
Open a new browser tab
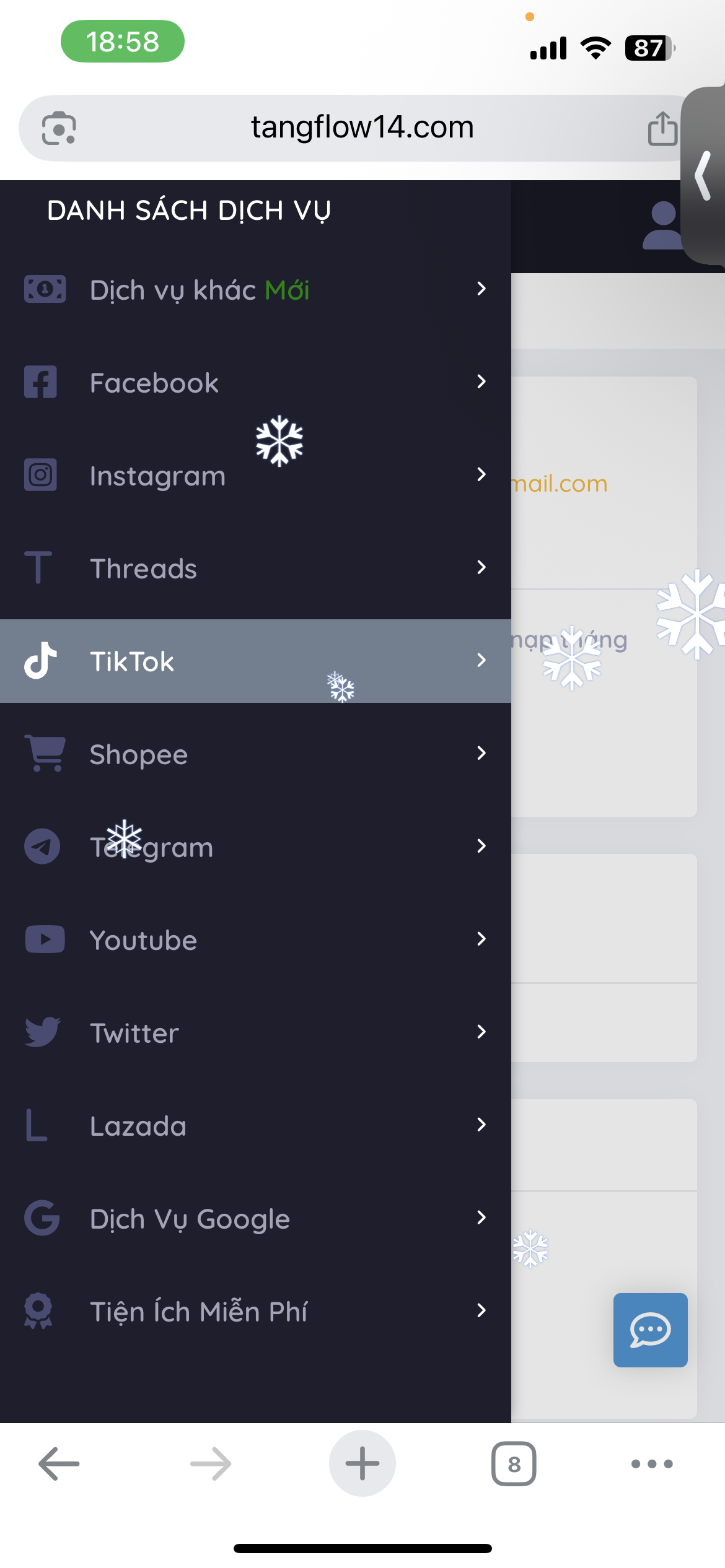(x=362, y=1464)
